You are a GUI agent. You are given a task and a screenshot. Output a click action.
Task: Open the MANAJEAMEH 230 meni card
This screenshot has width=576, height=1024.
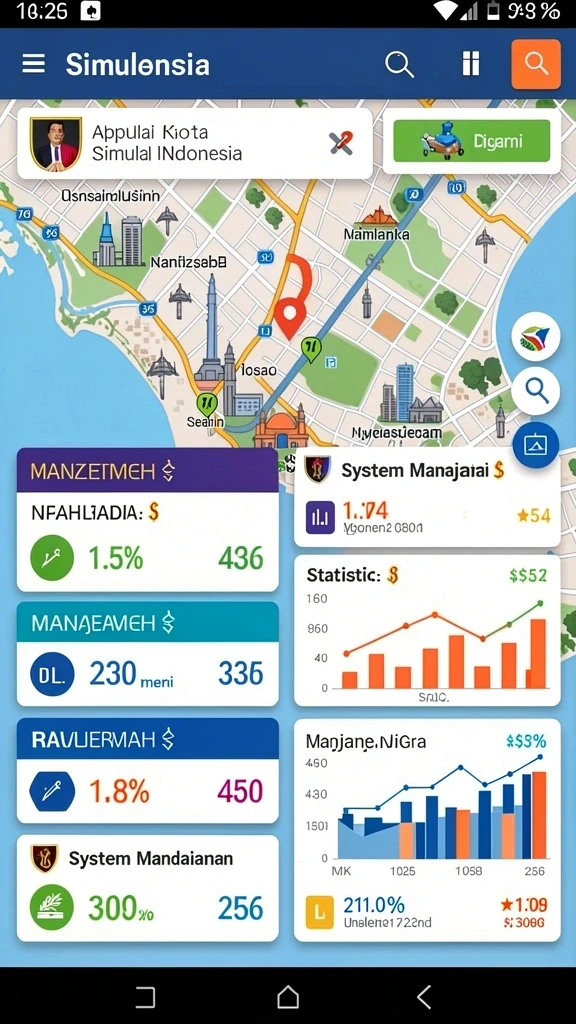tap(148, 654)
